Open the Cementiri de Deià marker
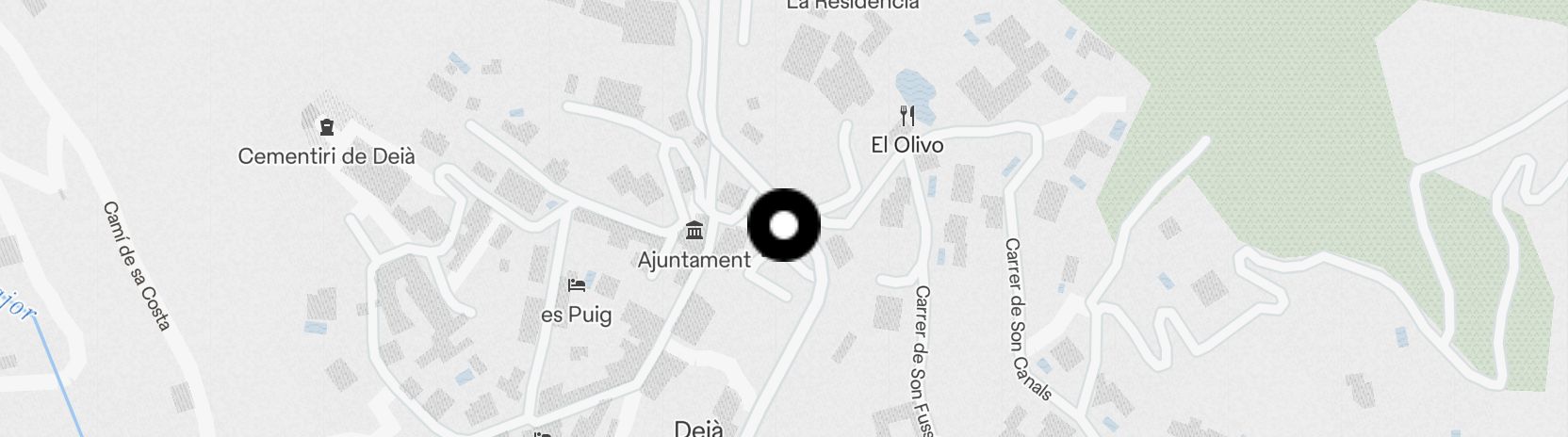This screenshot has height=437, width=1568. (x=327, y=127)
